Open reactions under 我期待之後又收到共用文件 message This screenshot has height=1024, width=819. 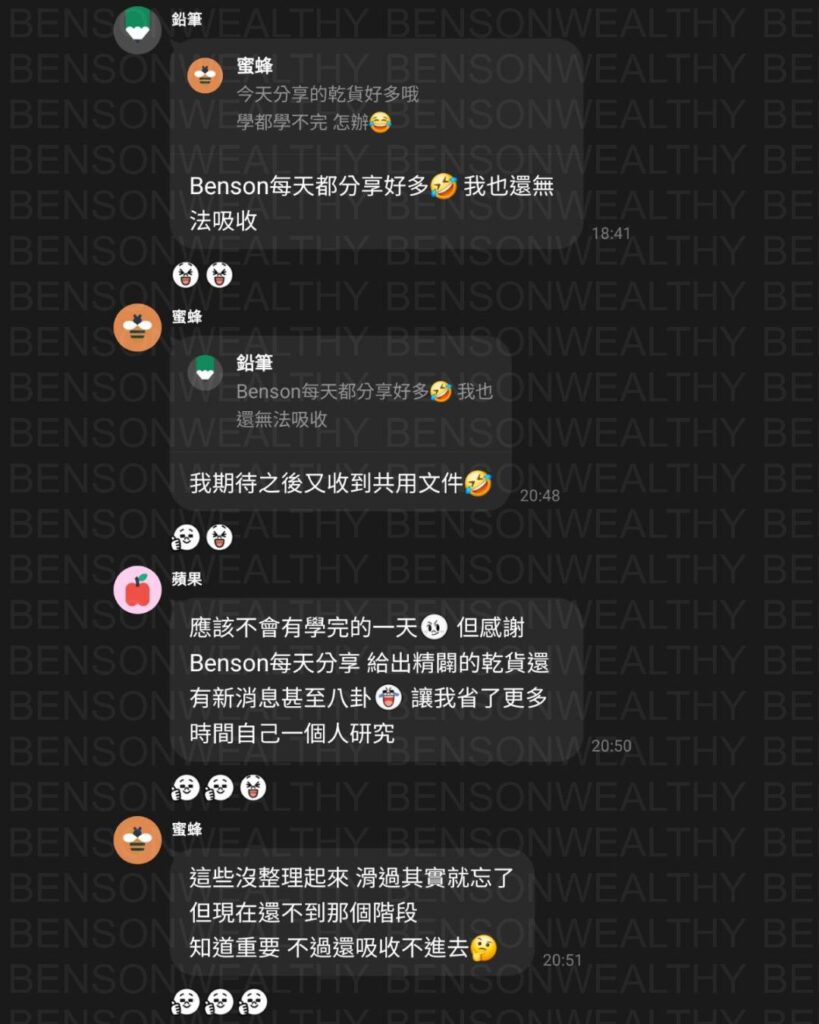[x=202, y=538]
